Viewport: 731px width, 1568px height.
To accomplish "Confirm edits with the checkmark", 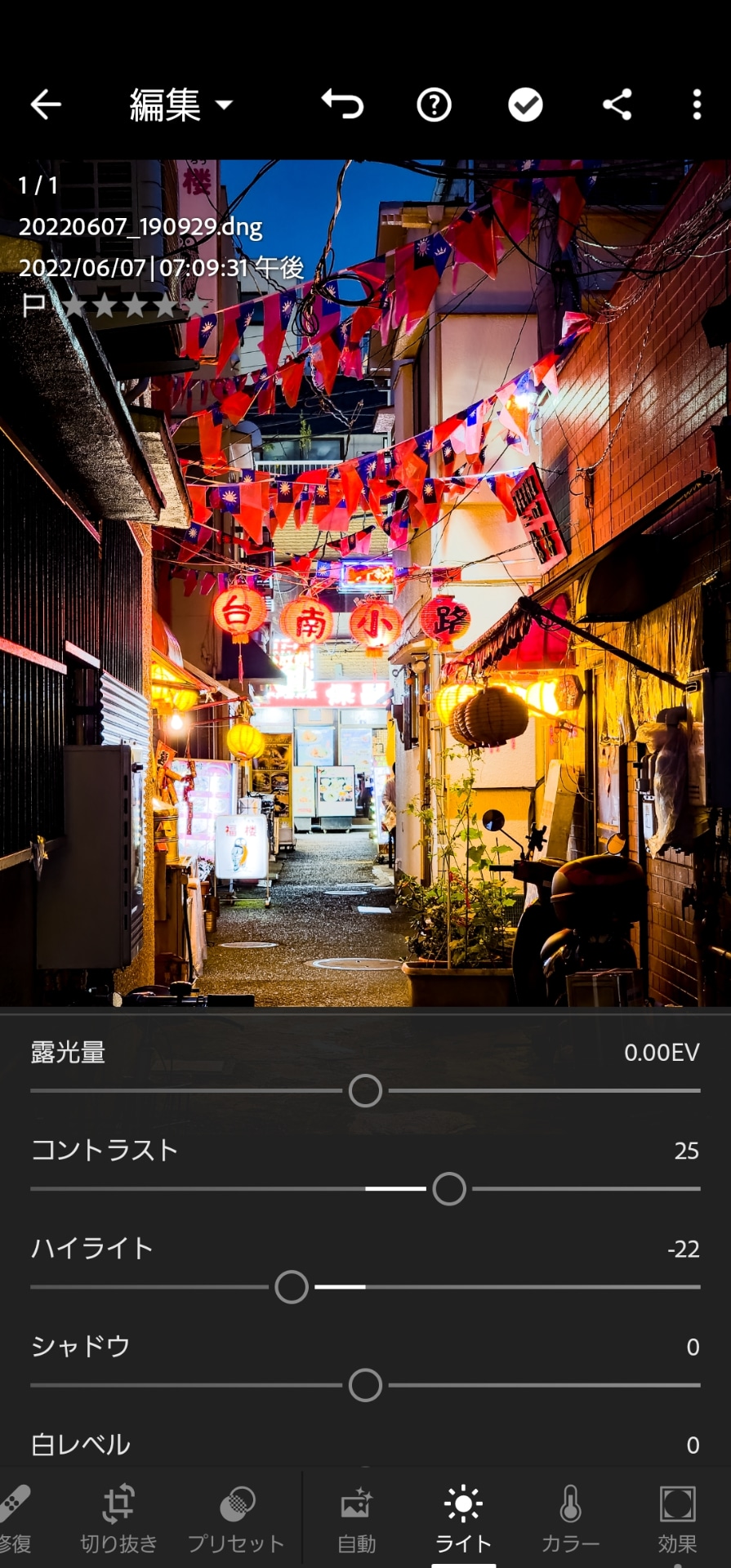I will point(525,105).
